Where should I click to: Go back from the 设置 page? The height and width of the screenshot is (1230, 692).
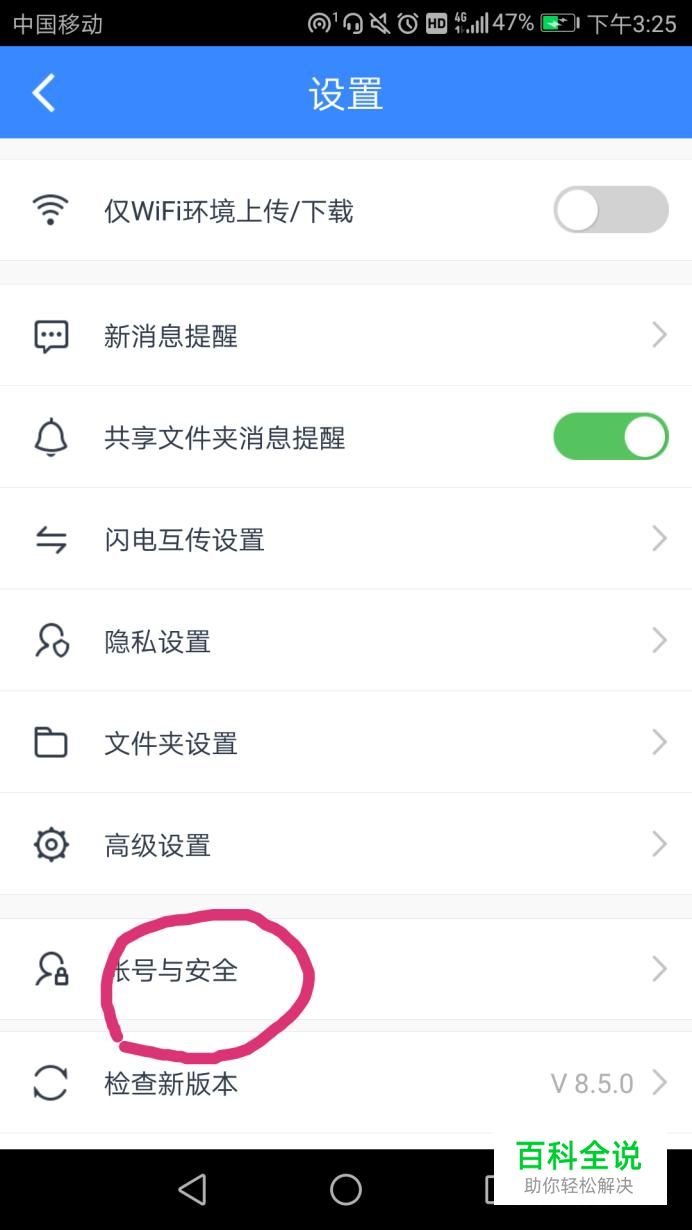click(44, 93)
